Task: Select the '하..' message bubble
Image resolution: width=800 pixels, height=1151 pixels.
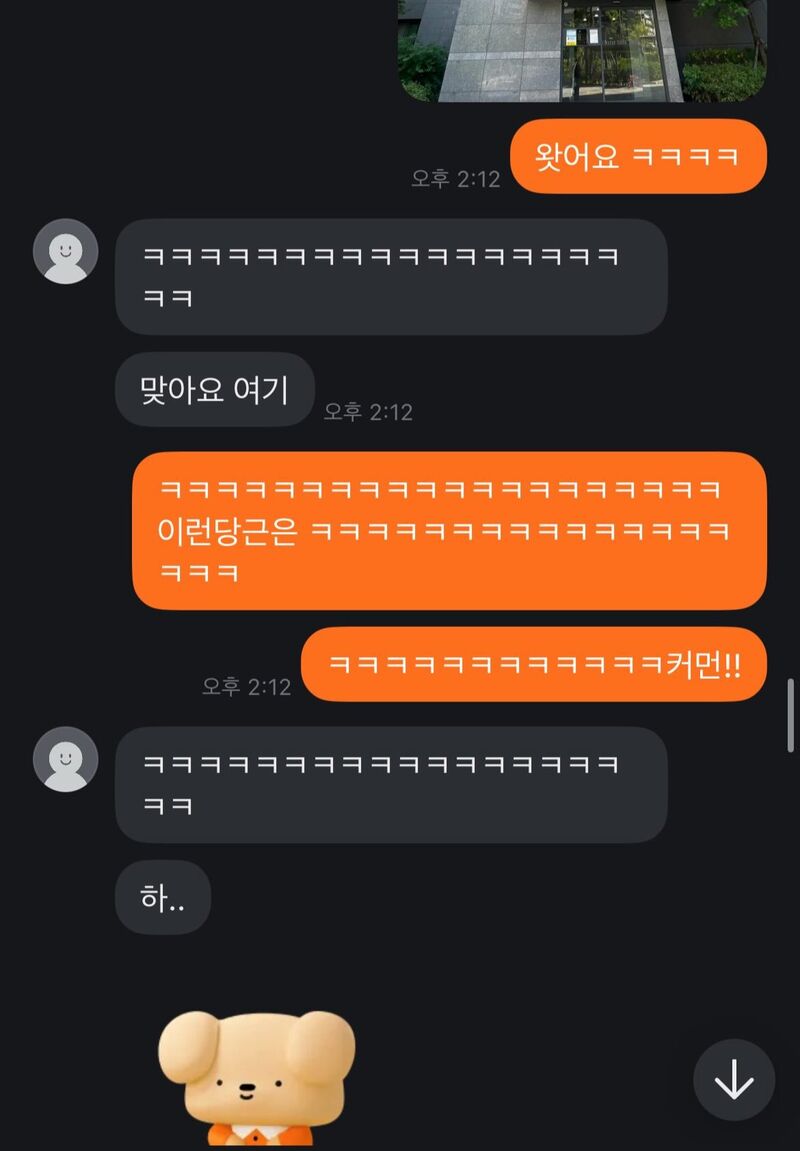Action: [x=163, y=898]
